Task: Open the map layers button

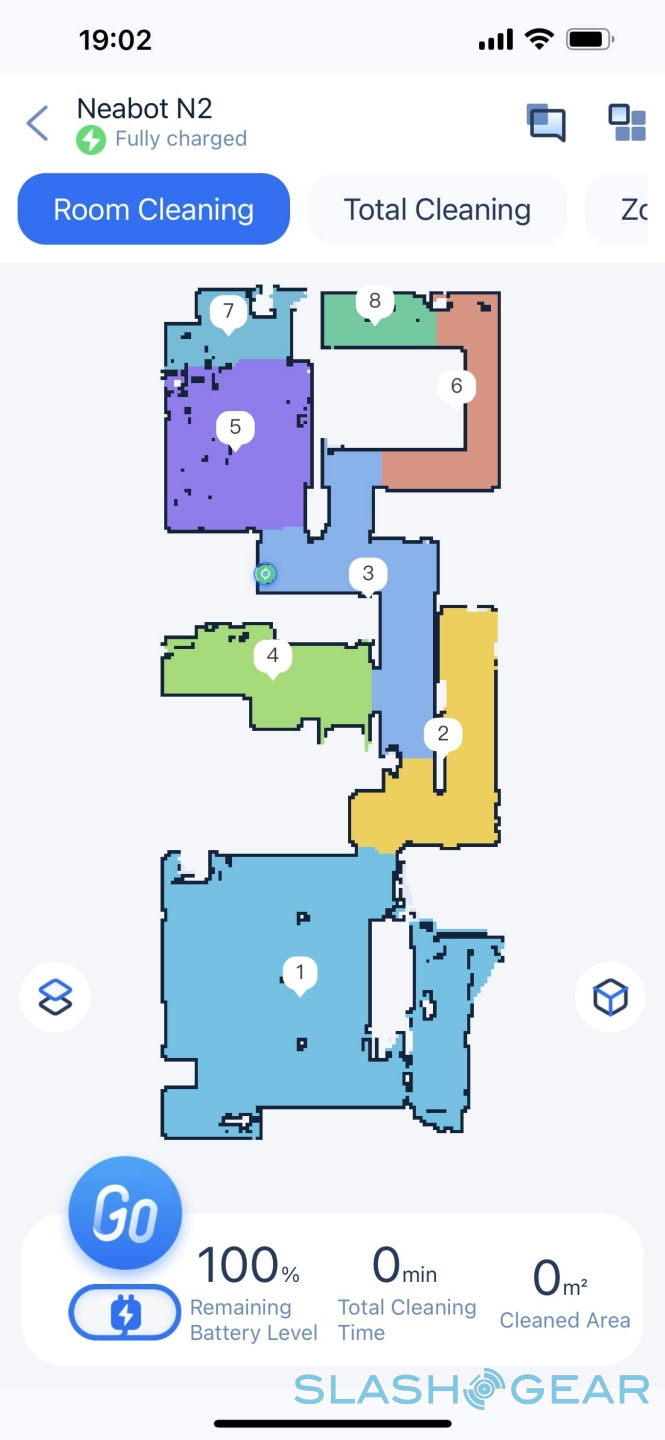Action: click(55, 997)
